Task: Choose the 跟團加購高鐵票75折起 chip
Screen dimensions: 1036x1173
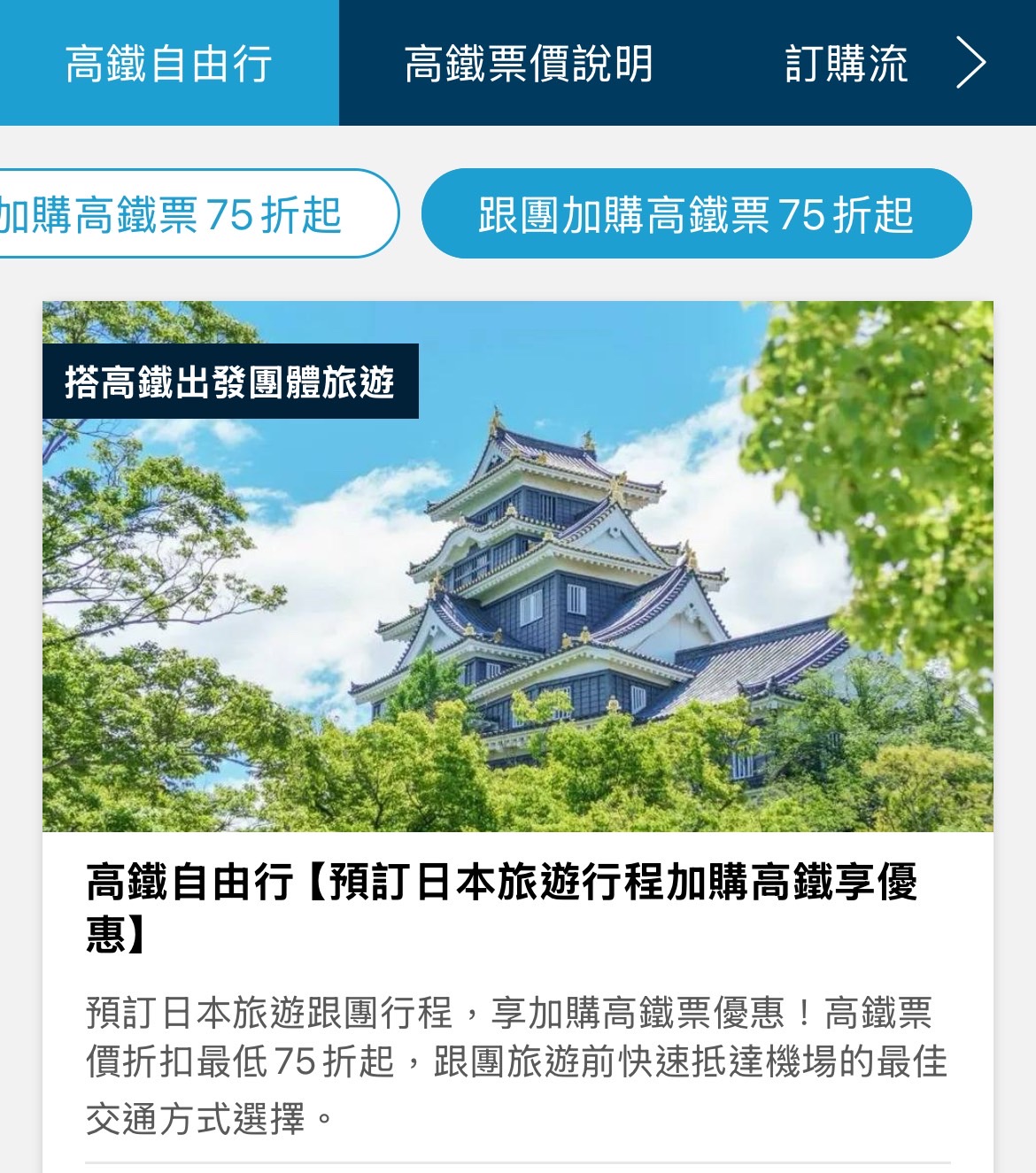Action: point(696,214)
